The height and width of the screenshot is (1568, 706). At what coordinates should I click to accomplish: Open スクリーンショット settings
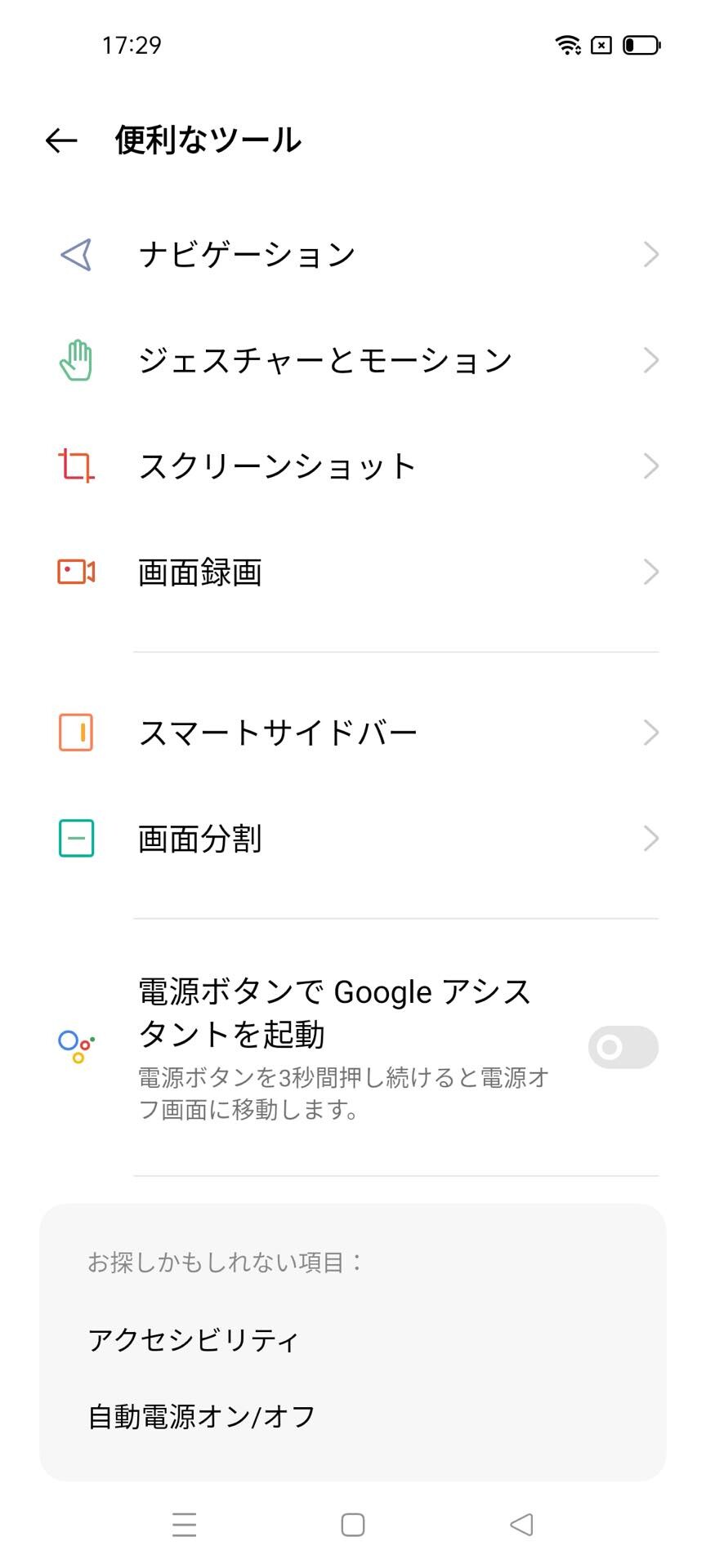click(x=353, y=466)
